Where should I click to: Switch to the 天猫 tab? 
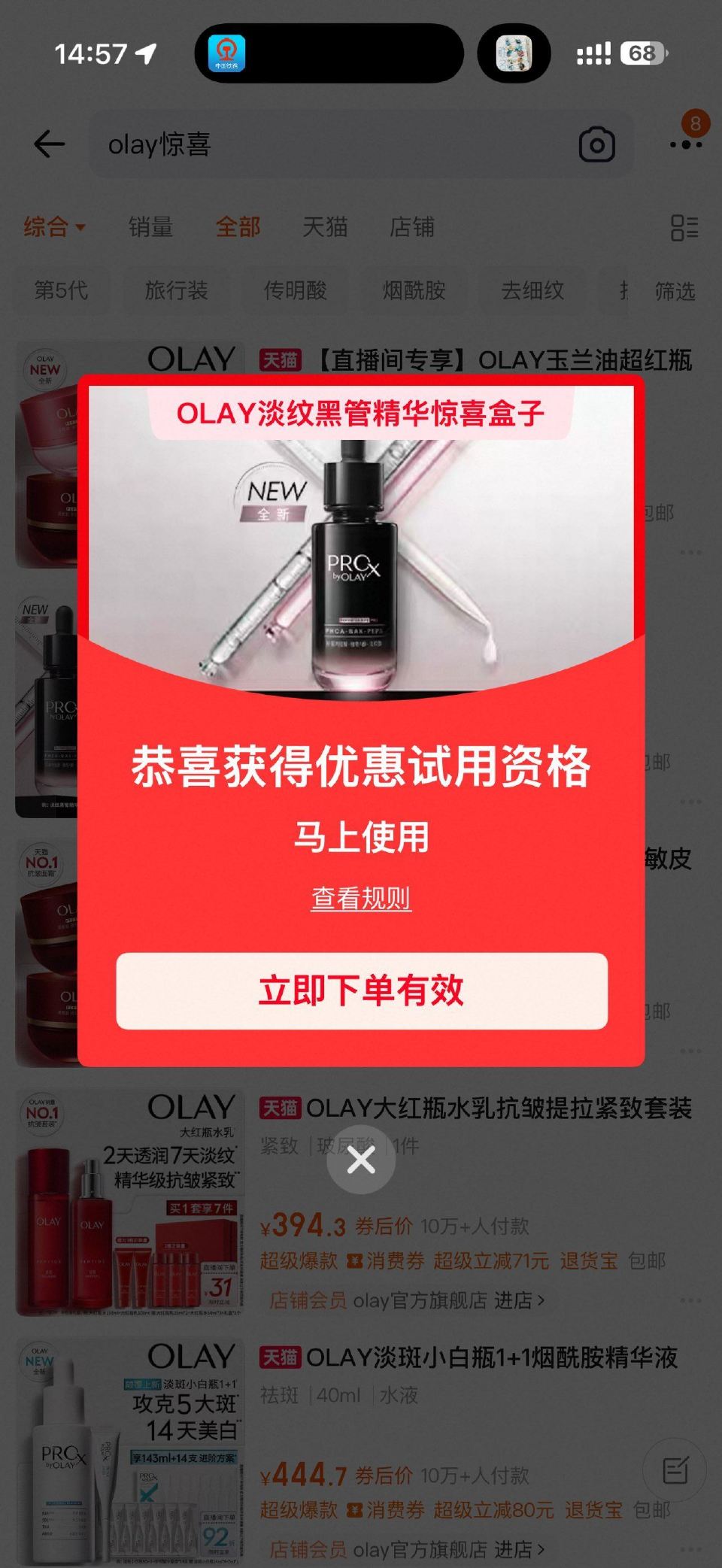(x=325, y=227)
